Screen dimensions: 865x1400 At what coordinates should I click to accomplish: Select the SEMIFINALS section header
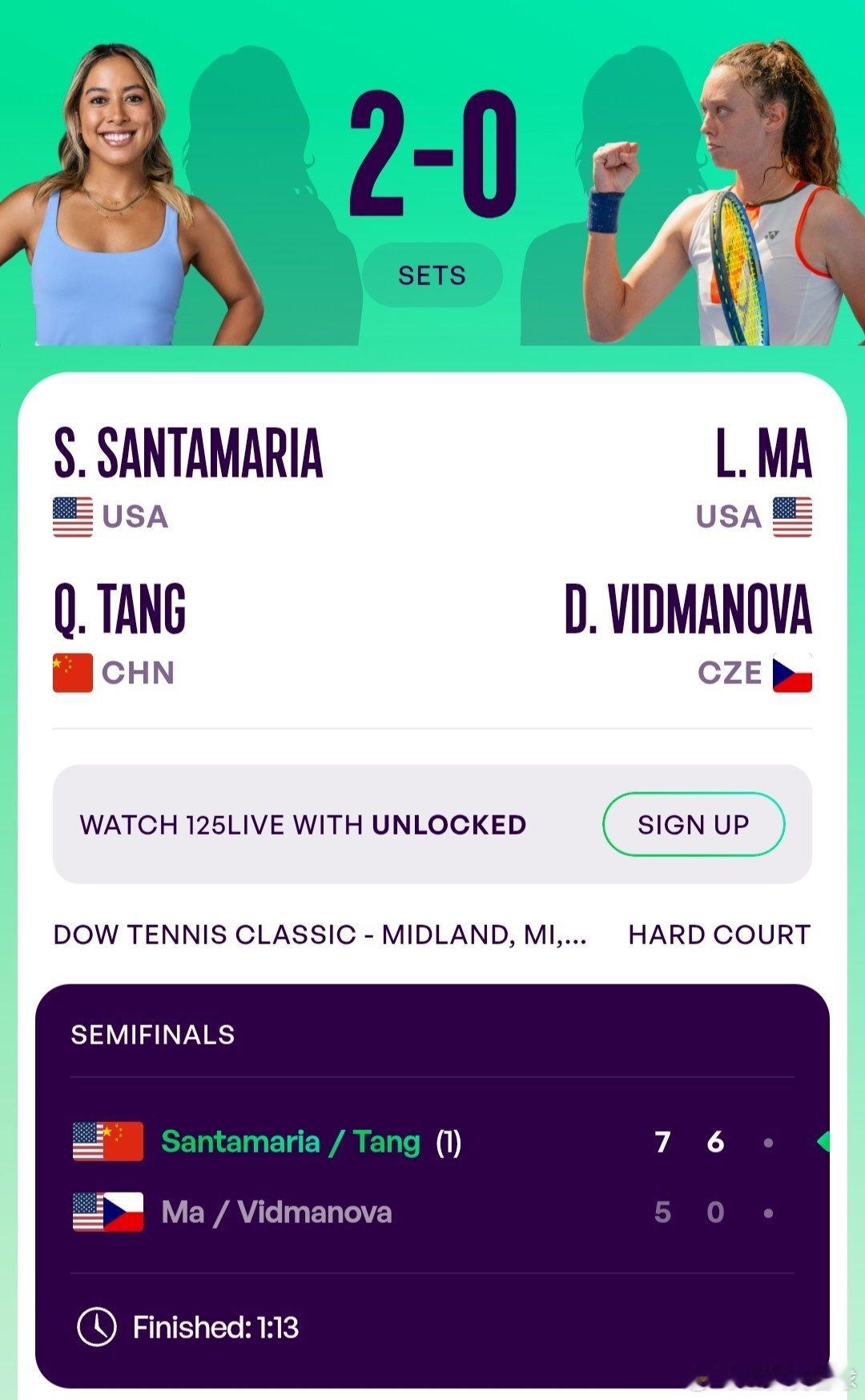151,1034
